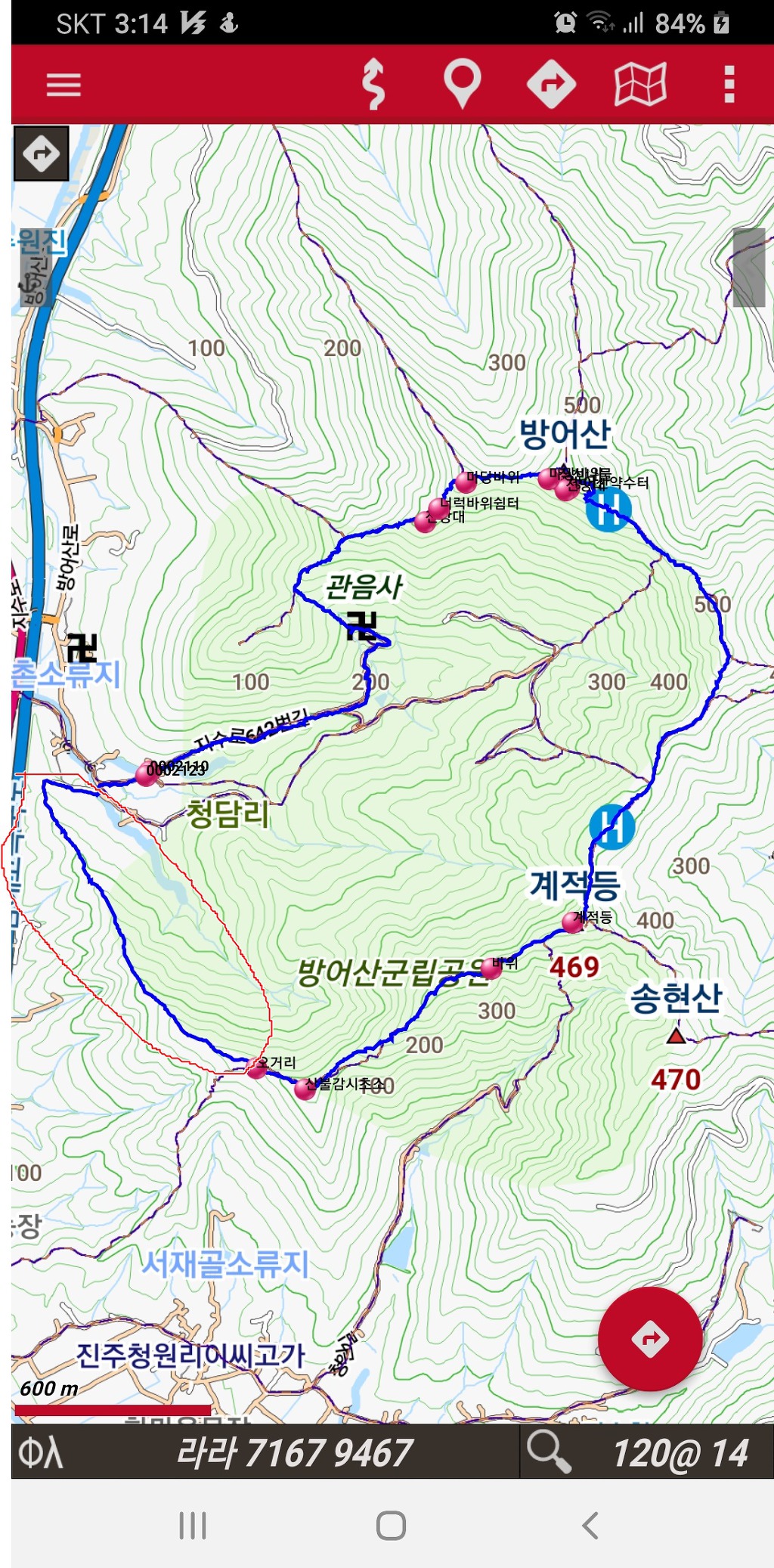This screenshot has height=1568, width=774.
Task: Tap the red floating navigation button
Action: (649, 1339)
